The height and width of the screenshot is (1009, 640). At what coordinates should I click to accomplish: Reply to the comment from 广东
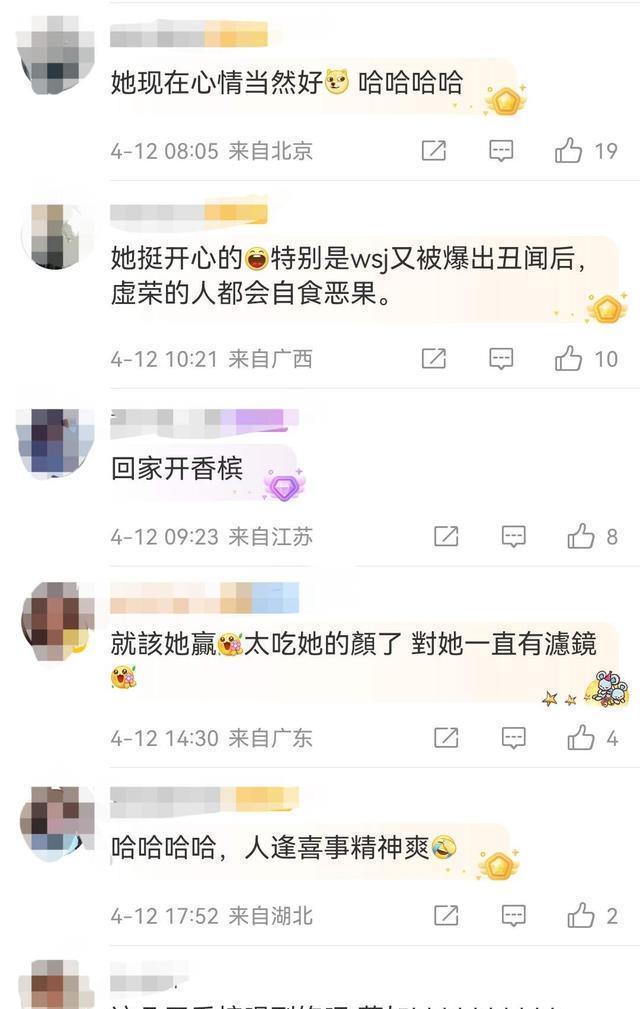pyautogui.click(x=513, y=738)
